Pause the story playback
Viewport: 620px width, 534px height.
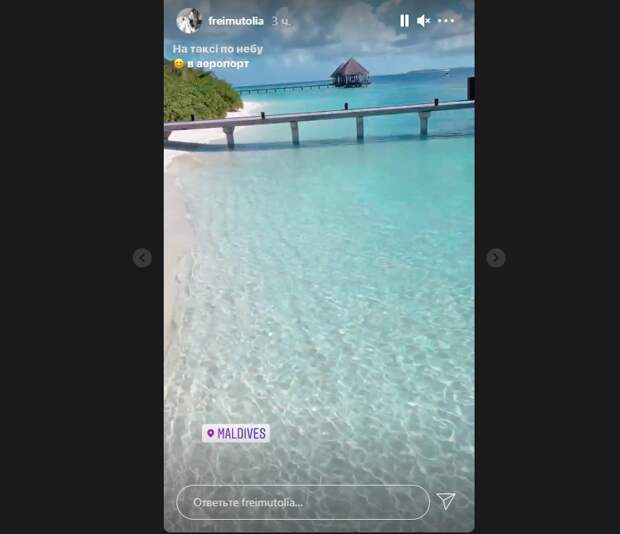pyautogui.click(x=404, y=21)
